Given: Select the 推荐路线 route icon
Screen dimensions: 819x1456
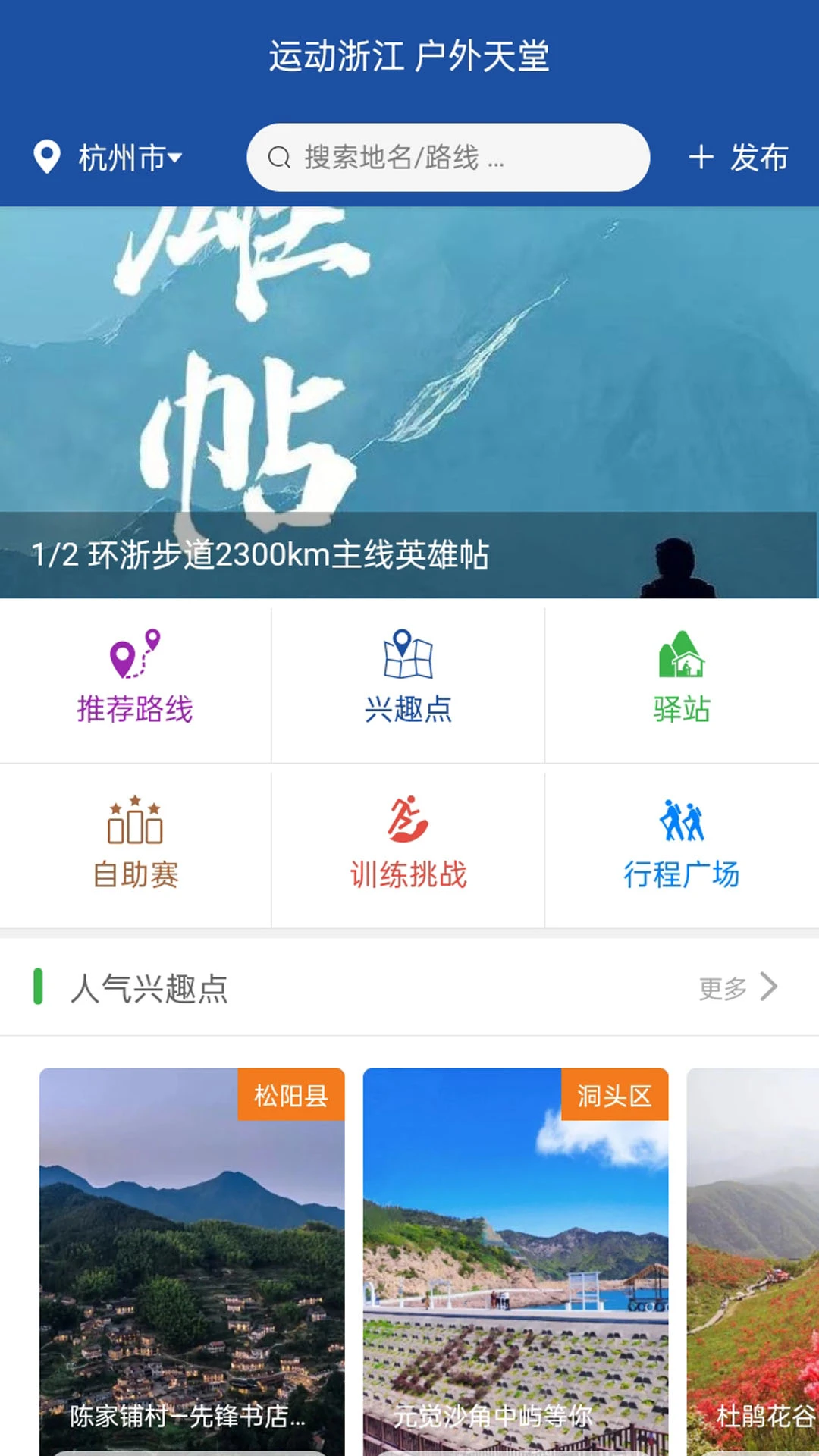Looking at the screenshot, I should pyautogui.click(x=135, y=654).
